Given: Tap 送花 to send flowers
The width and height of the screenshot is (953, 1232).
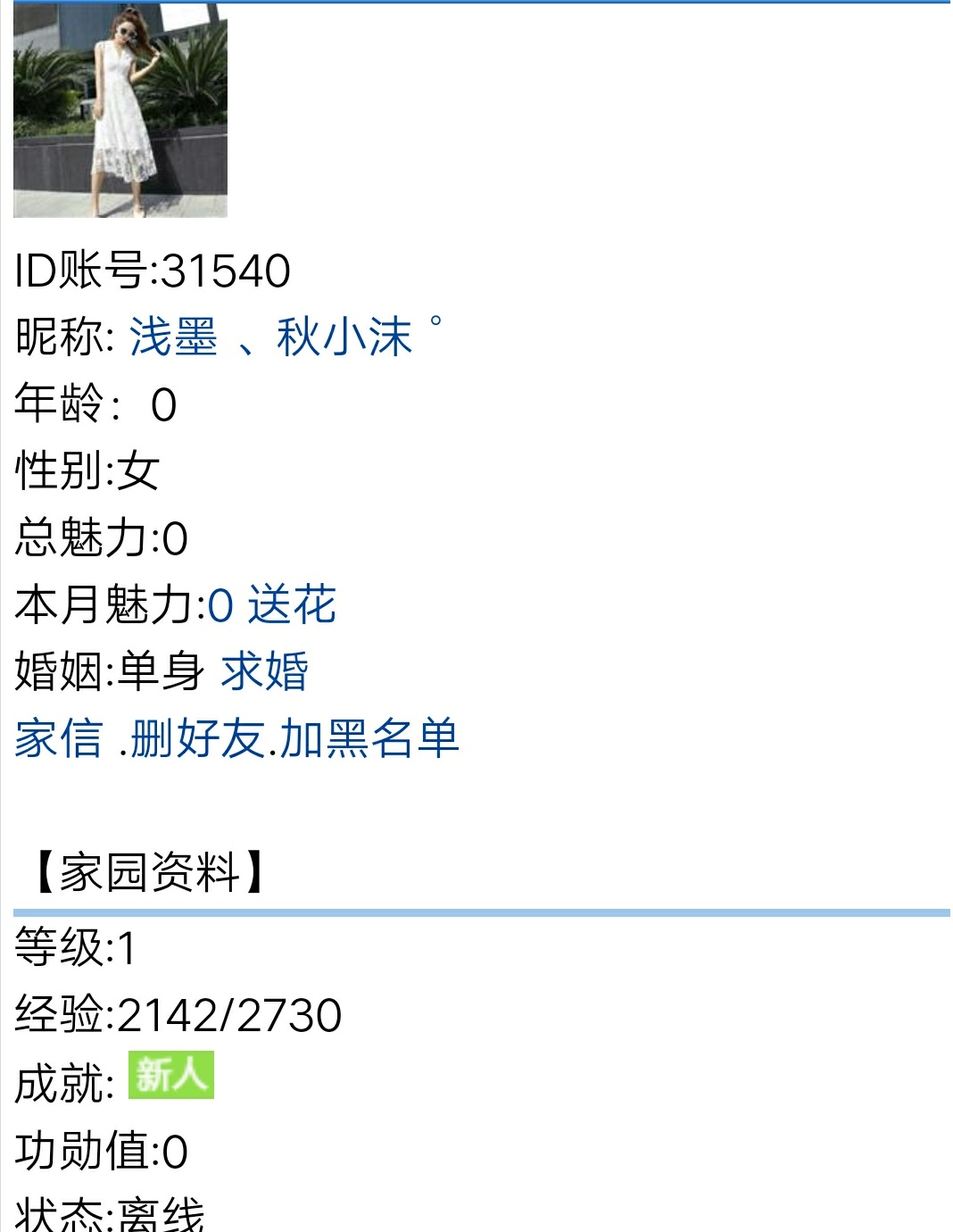Looking at the screenshot, I should click(292, 604).
